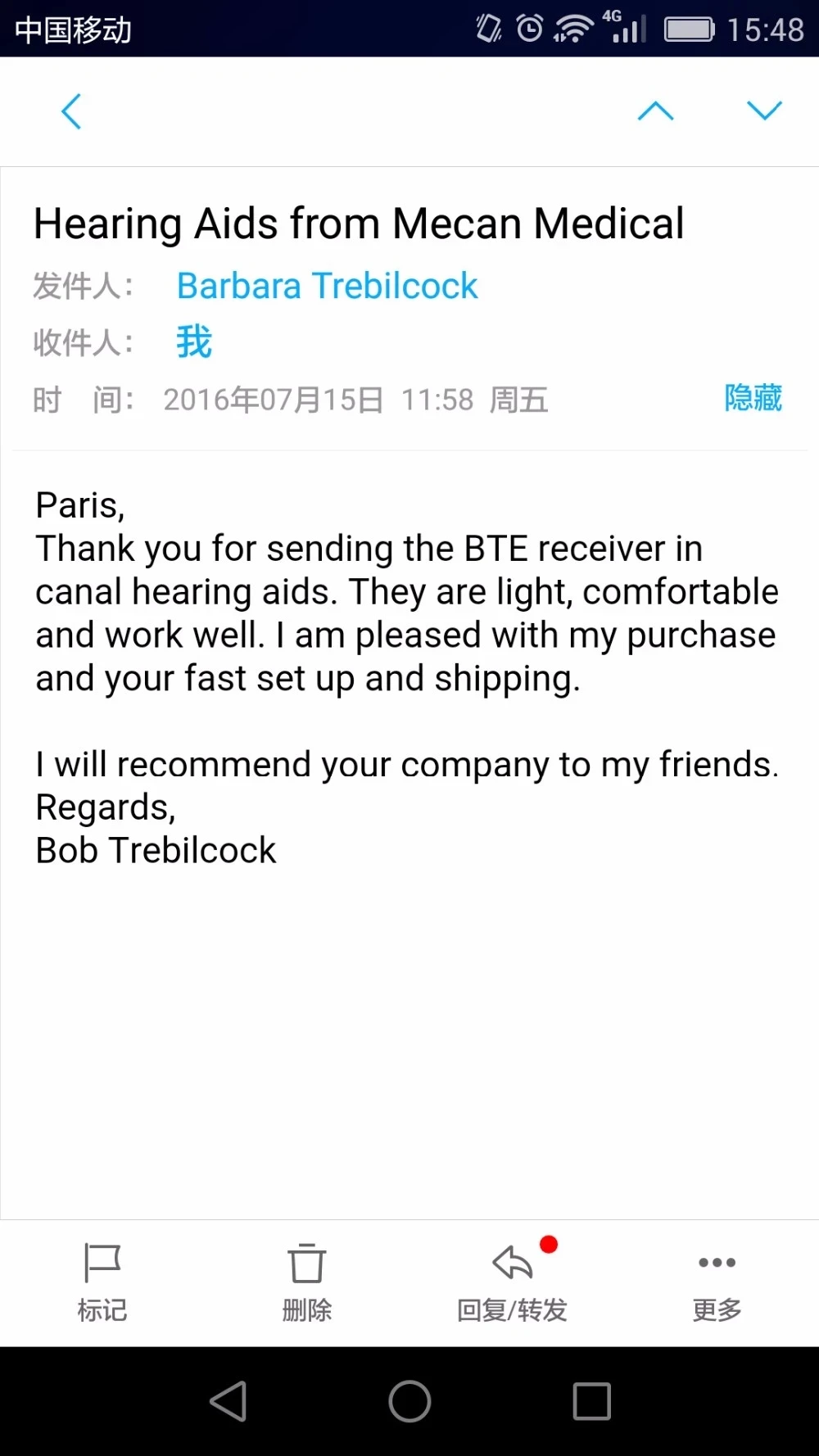This screenshot has height=1456, width=819.
Task: Open the recent apps overview
Action: click(x=591, y=1401)
